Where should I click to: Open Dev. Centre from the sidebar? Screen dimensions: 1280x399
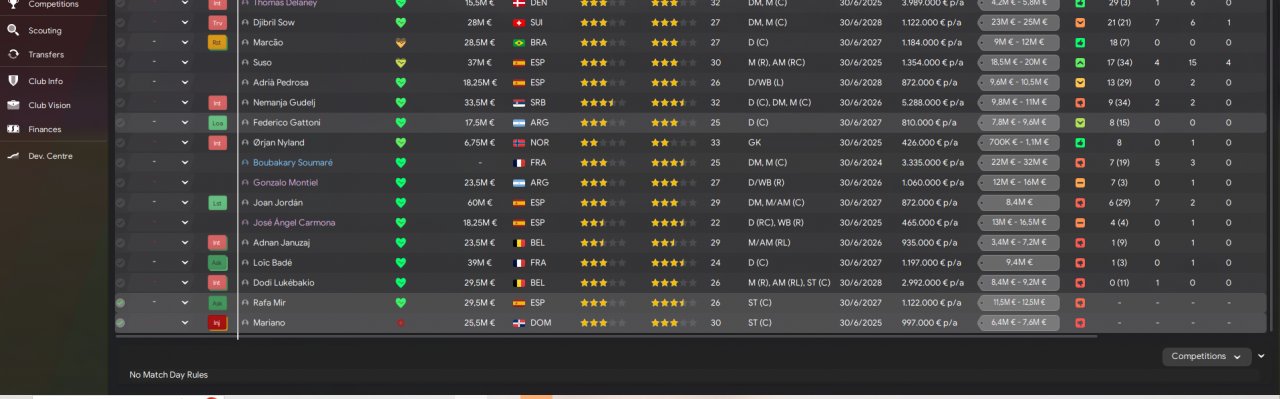pyautogui.click(x=50, y=156)
